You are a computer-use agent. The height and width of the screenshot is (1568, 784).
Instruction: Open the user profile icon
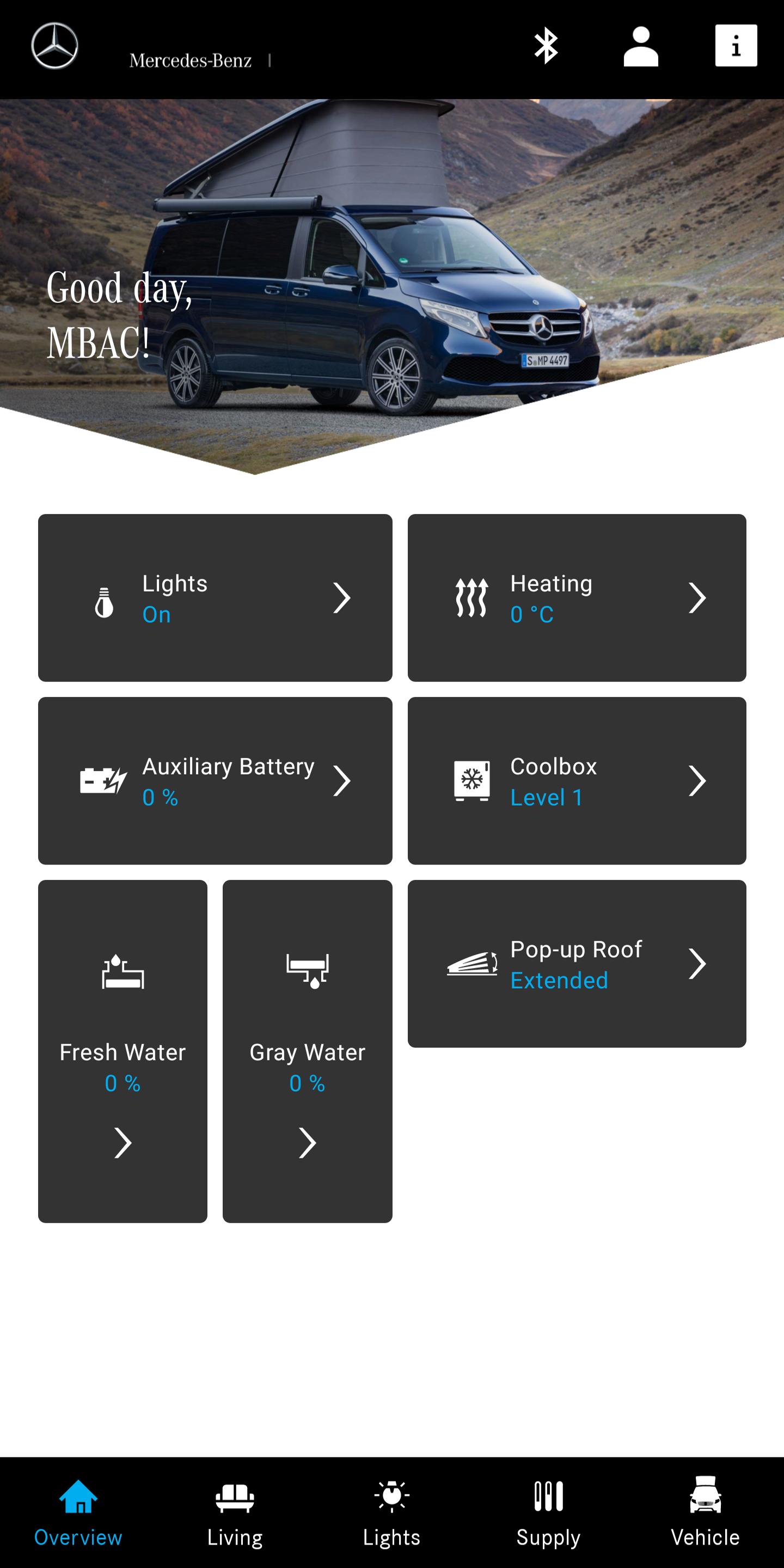[x=640, y=46]
